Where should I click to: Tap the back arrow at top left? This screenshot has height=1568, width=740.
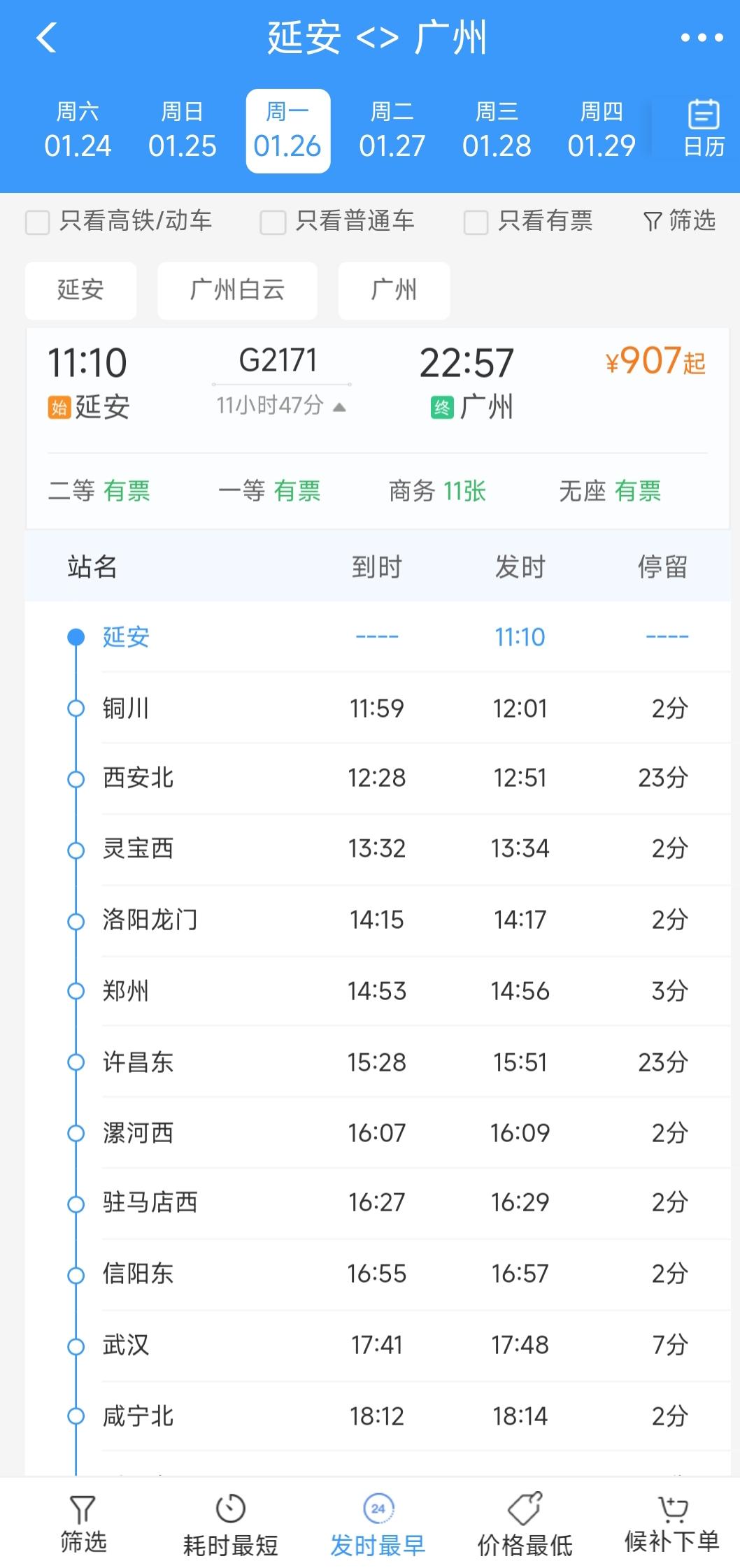[46, 38]
